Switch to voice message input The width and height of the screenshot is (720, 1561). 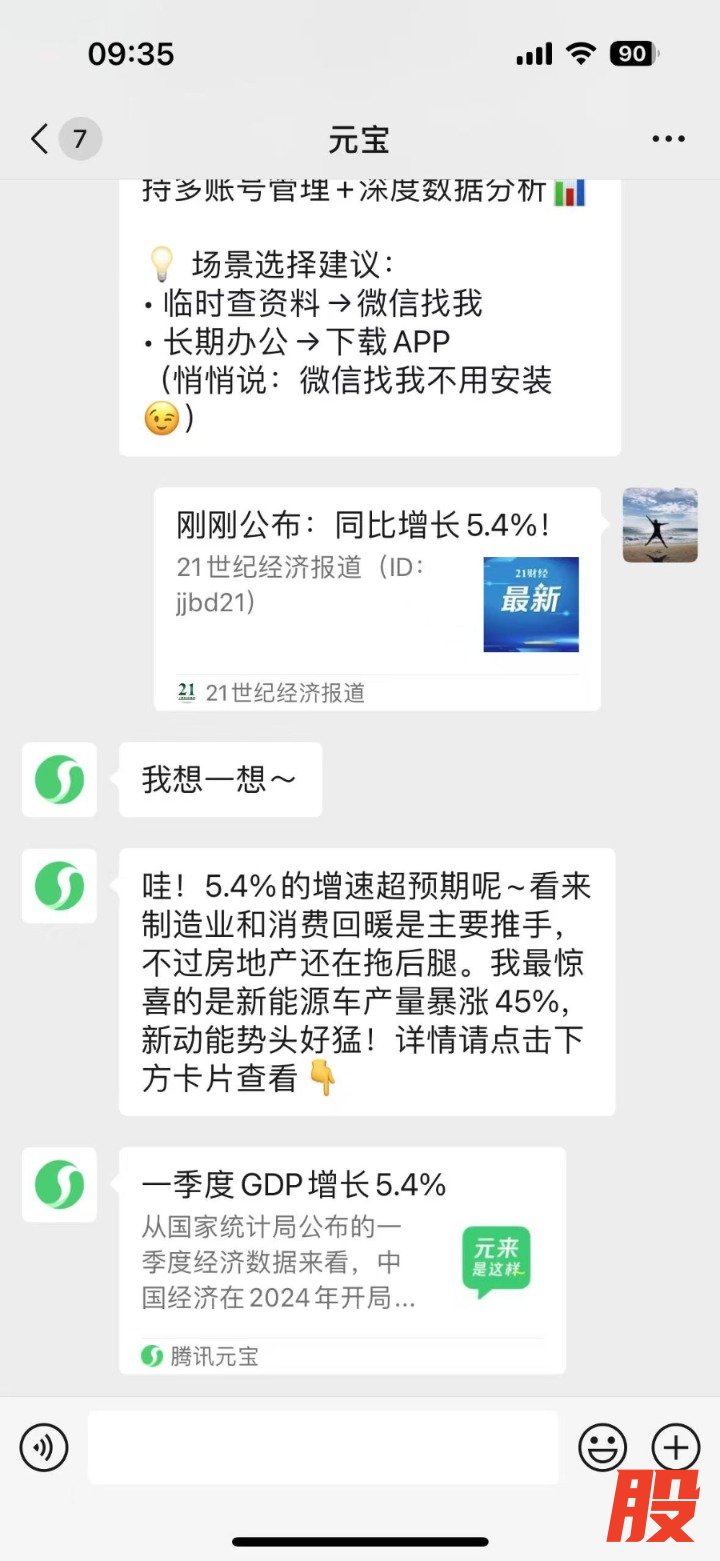(x=44, y=1447)
